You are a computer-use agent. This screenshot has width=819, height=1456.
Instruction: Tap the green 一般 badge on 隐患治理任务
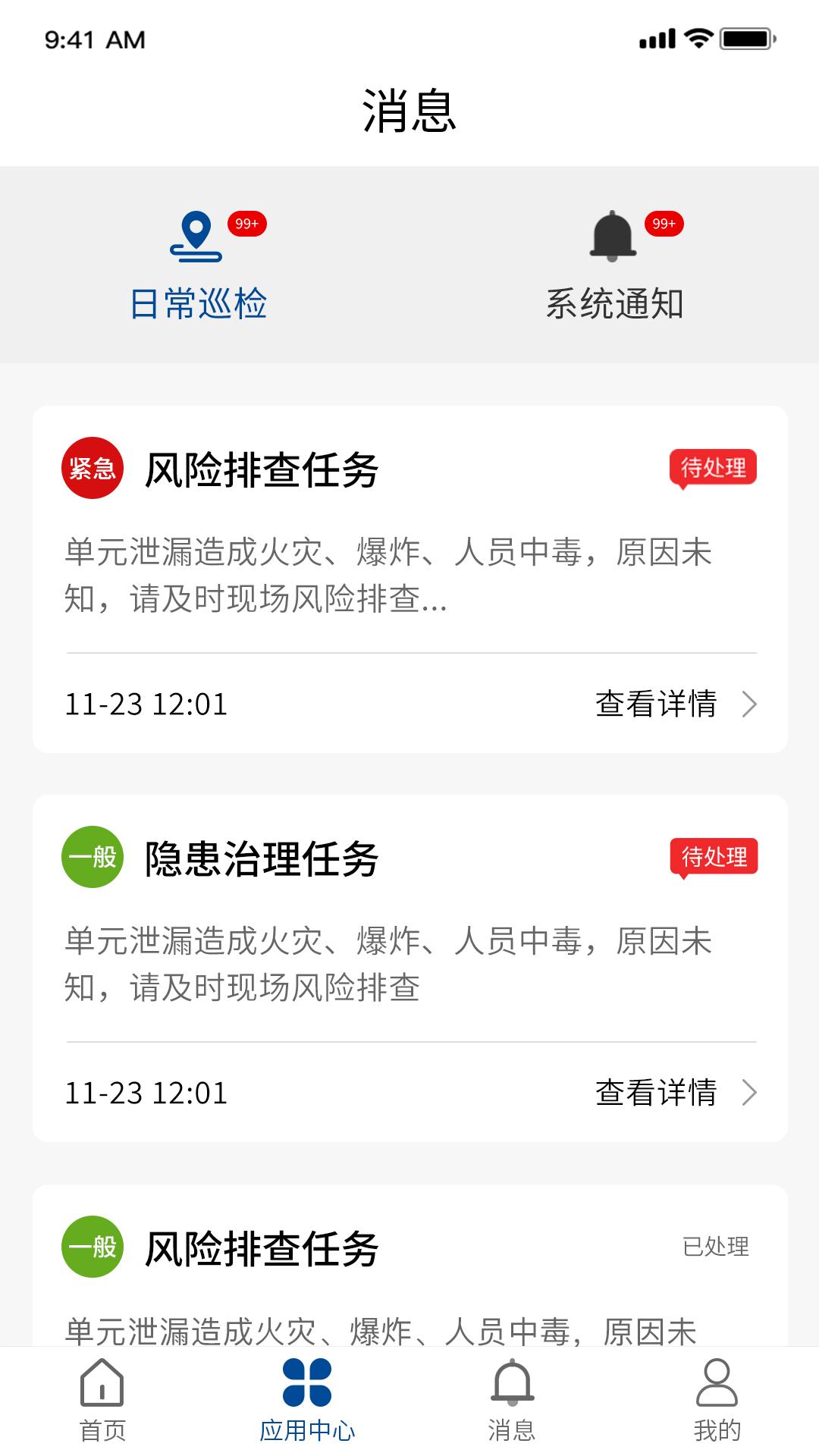[x=93, y=857]
